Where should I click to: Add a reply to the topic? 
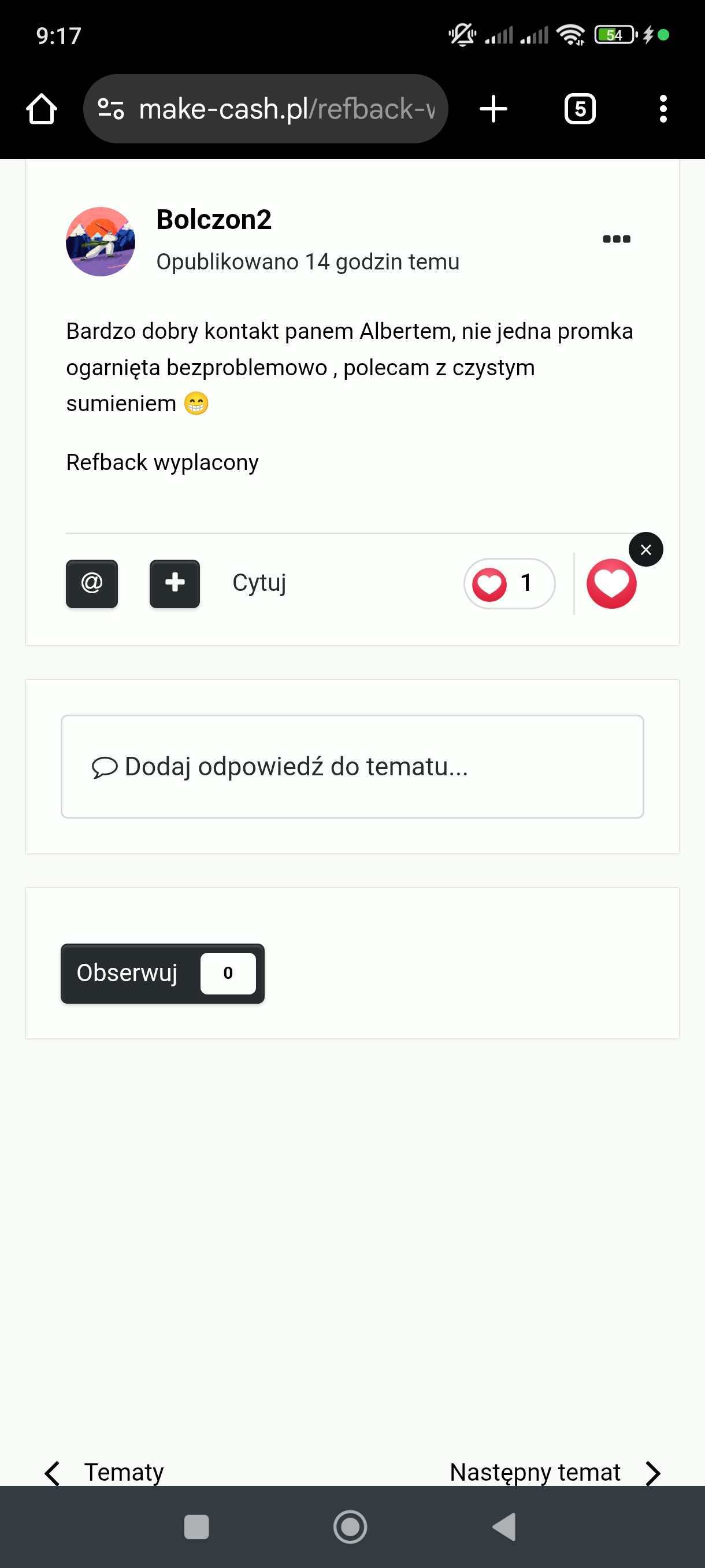352,766
